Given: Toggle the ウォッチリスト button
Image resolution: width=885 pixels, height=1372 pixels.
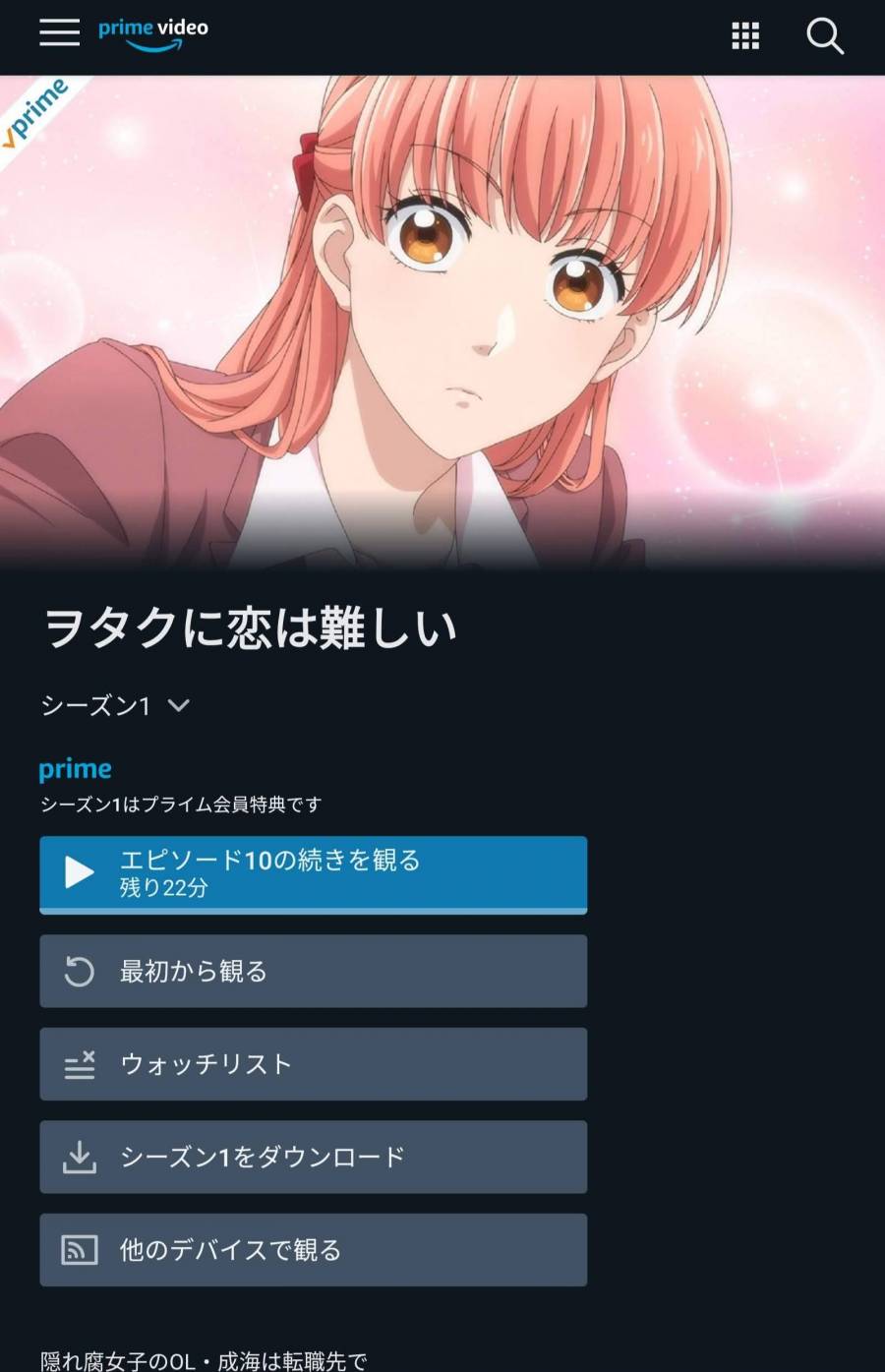Looking at the screenshot, I should click(313, 1063).
